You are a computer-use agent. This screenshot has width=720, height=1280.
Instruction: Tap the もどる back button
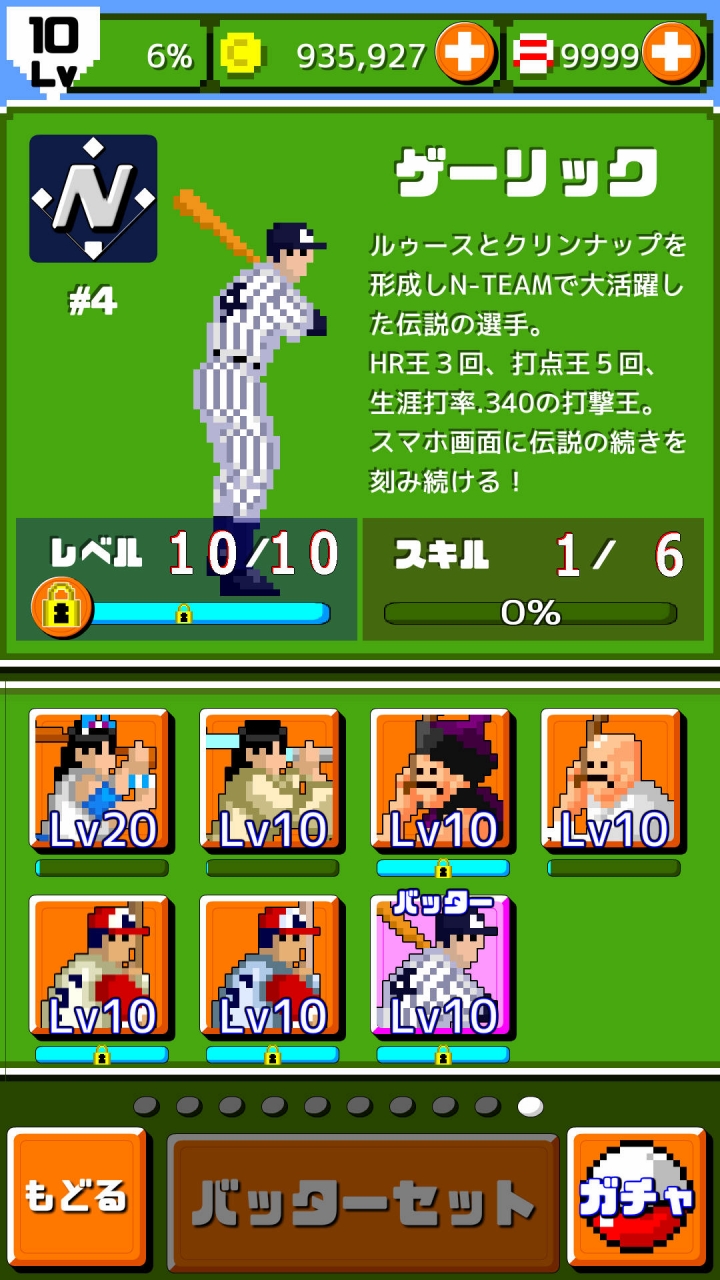tap(76, 1197)
